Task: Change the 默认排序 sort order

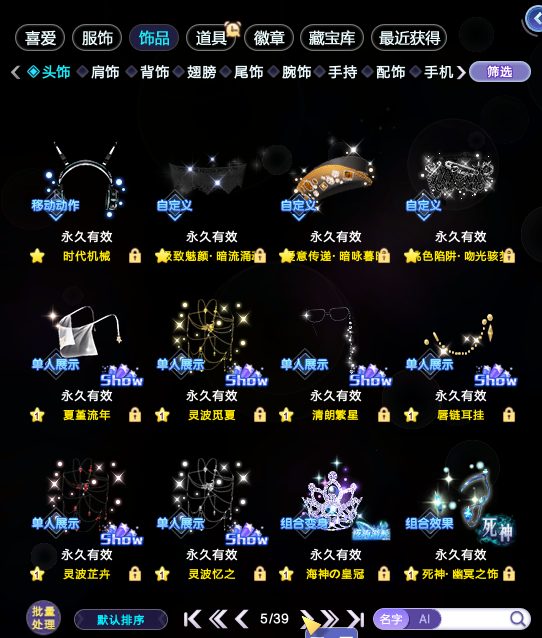Action: tap(121, 620)
